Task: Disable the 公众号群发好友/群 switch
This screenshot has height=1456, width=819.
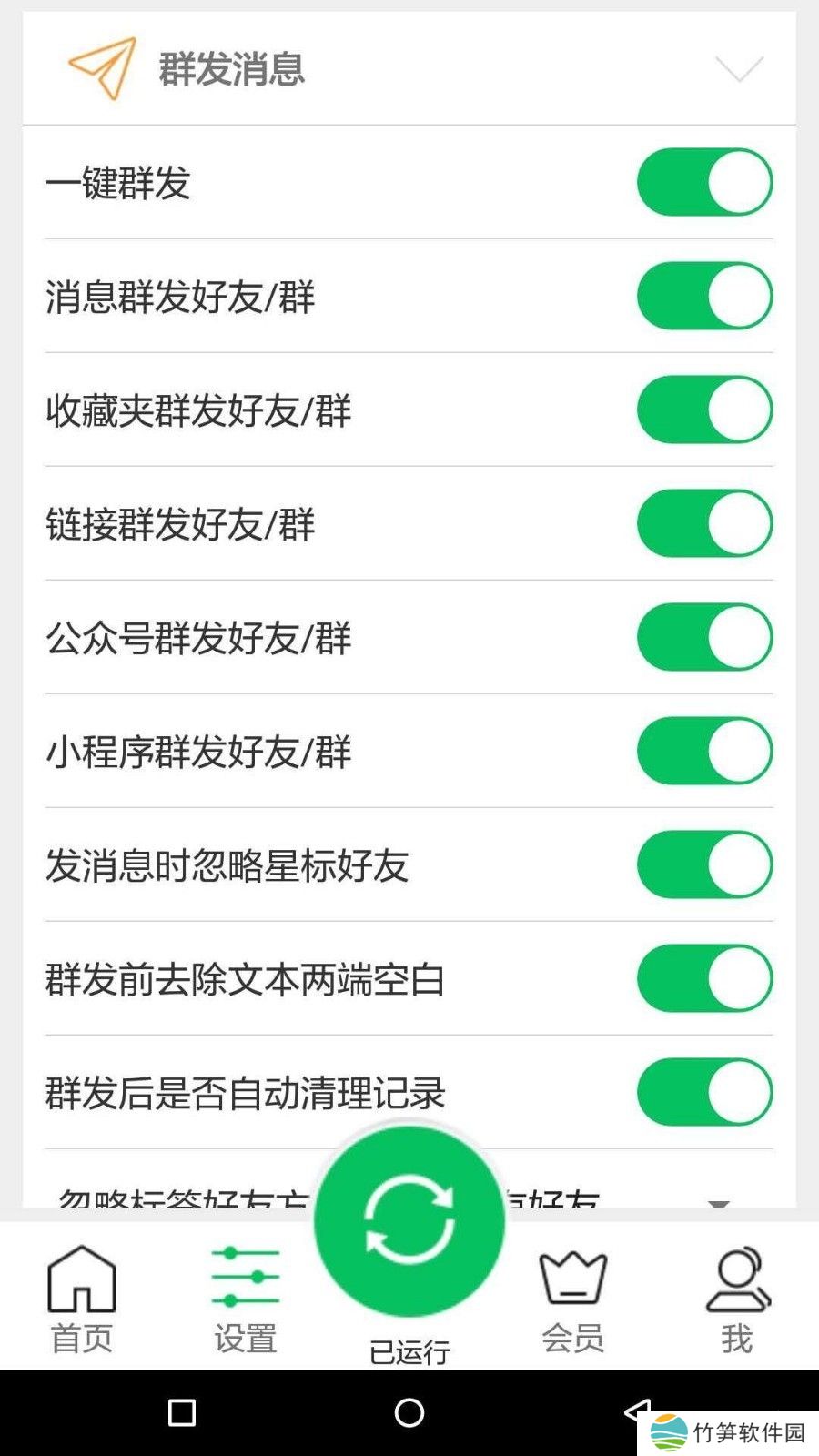Action: coord(704,637)
